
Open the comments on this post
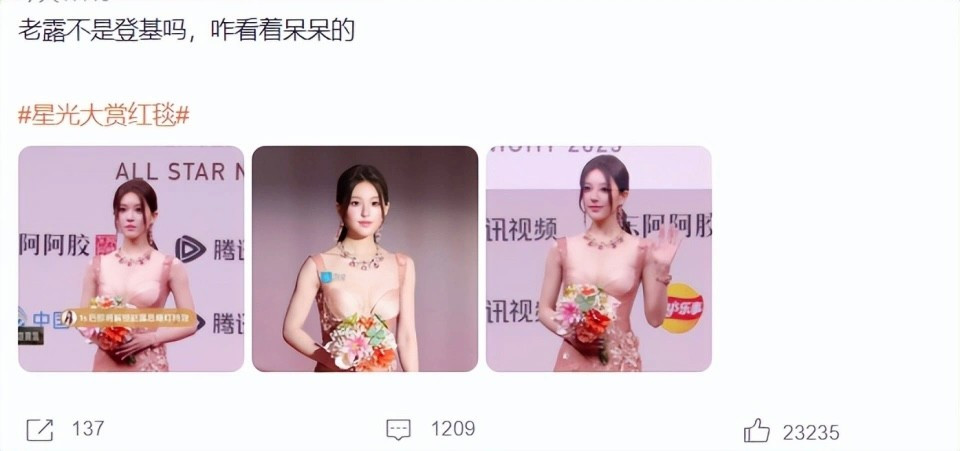click(x=398, y=430)
